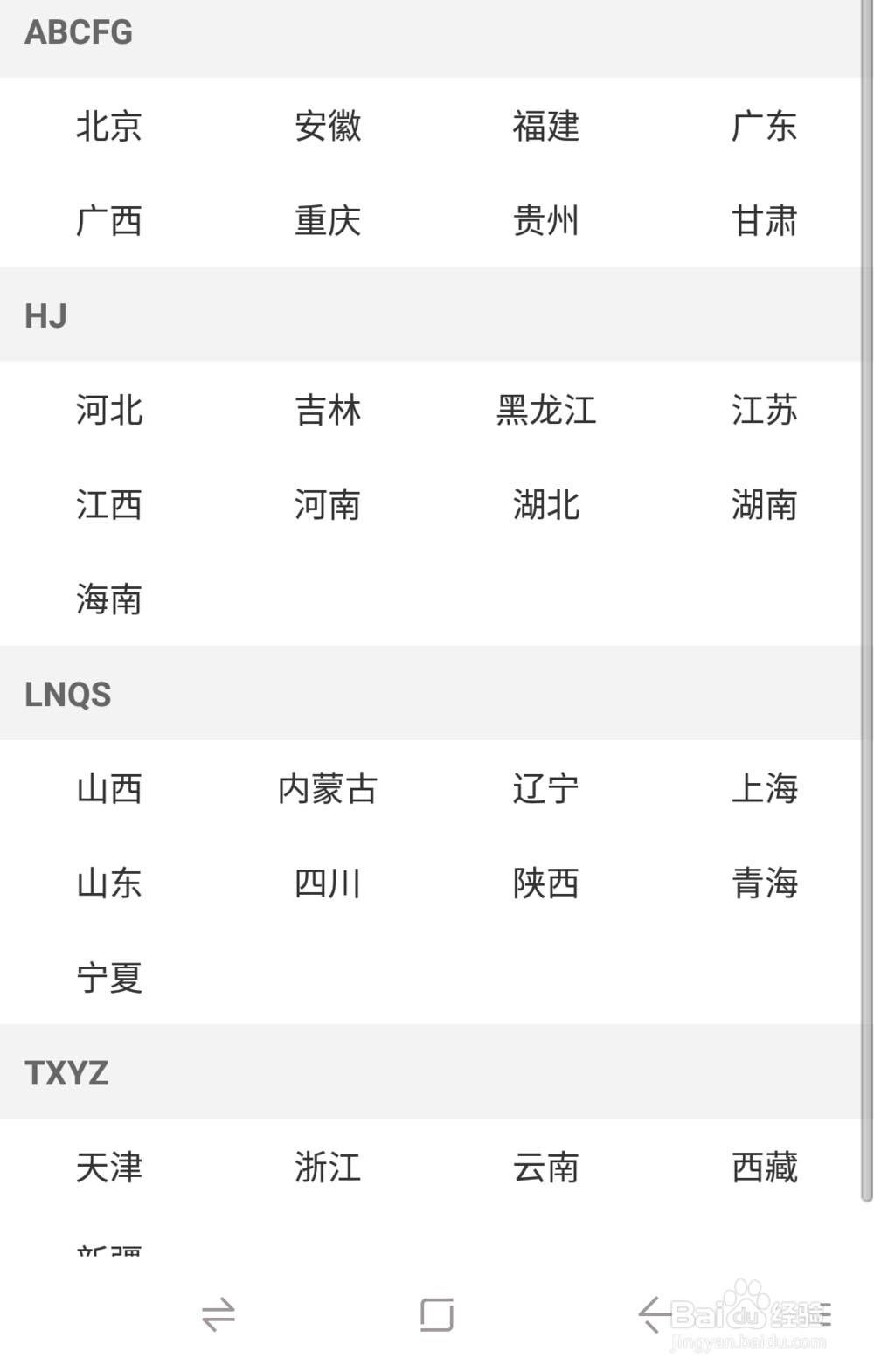This screenshot has height=1372, width=874.
Task: Select 黑龙江 under the HJ section
Action: (x=545, y=412)
